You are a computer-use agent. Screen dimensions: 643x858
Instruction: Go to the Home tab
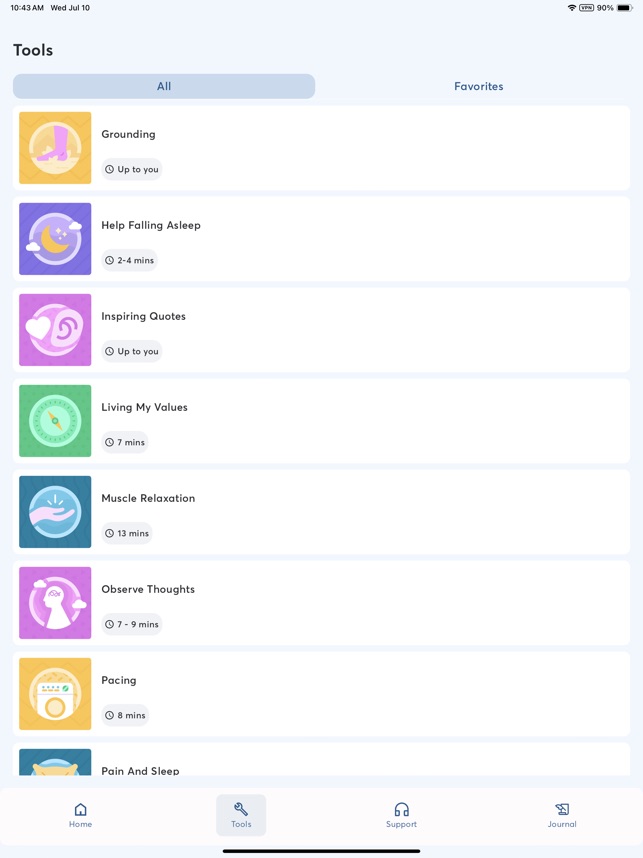[x=80, y=815]
